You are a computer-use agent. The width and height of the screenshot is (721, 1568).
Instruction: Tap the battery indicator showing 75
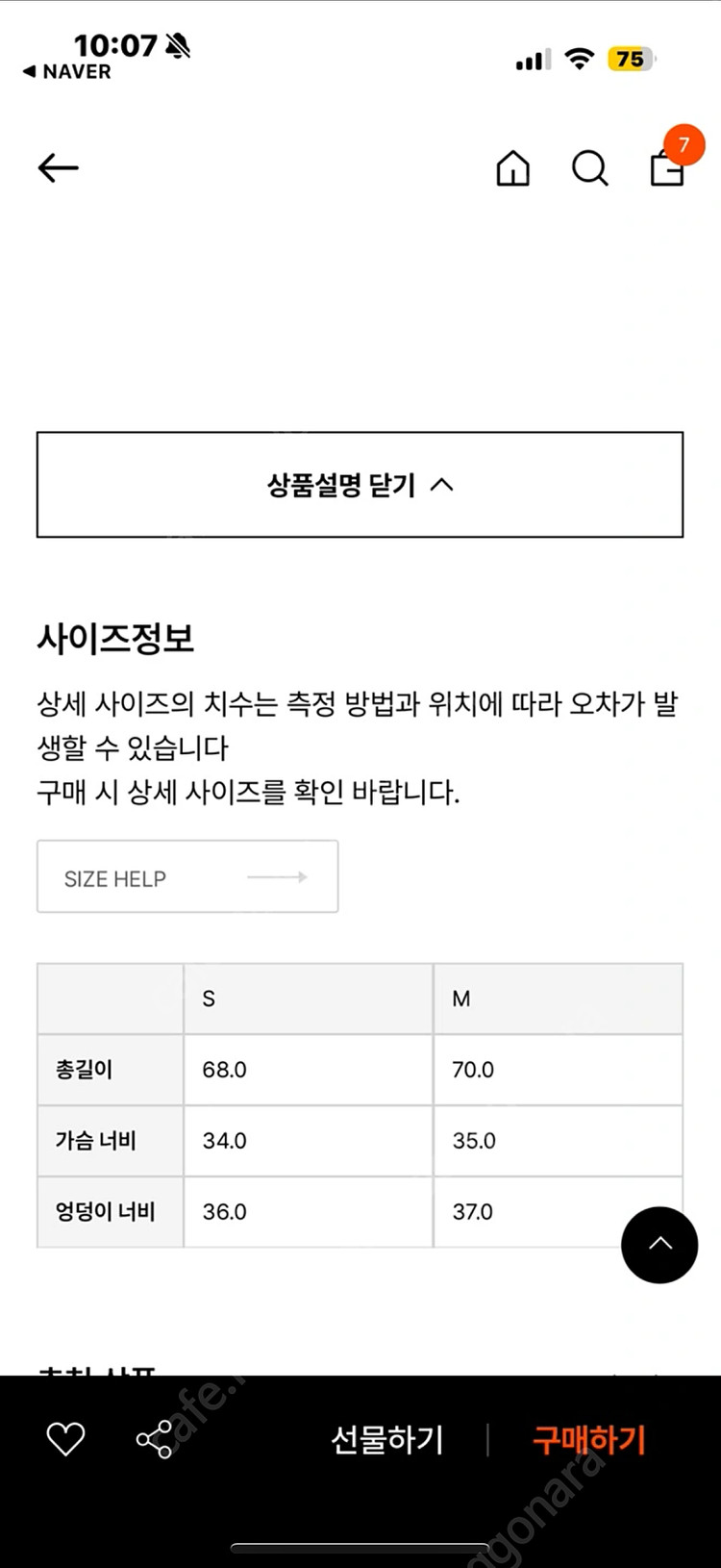630,60
